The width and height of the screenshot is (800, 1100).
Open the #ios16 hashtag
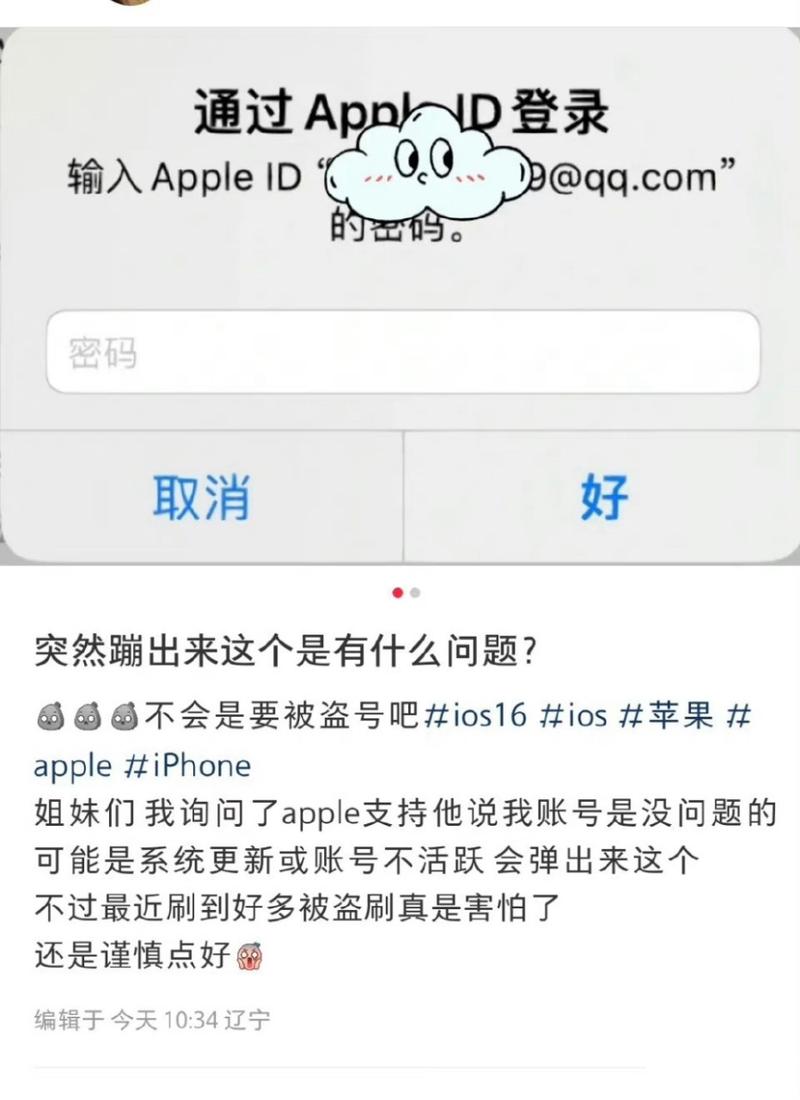[x=475, y=716]
